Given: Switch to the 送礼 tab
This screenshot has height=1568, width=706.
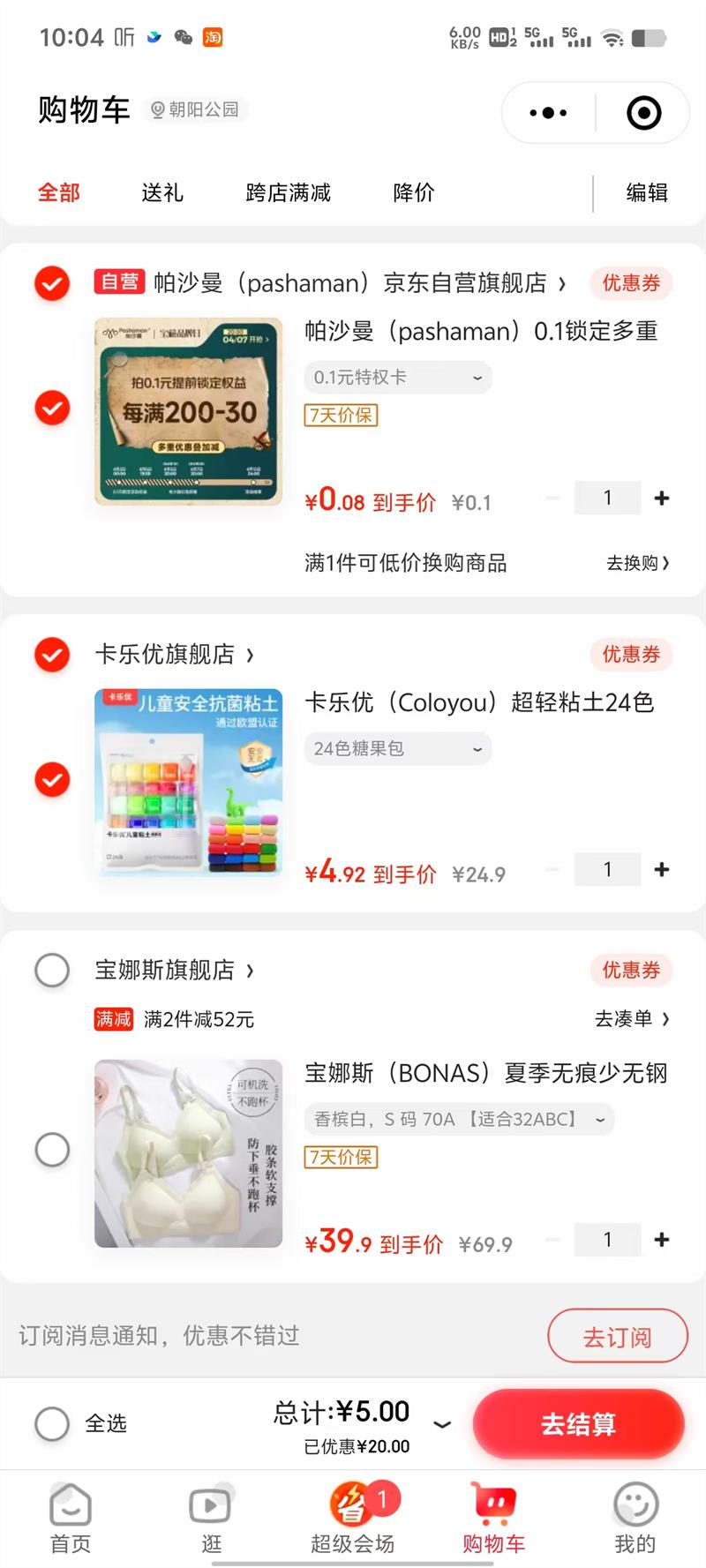Looking at the screenshot, I should click(162, 192).
